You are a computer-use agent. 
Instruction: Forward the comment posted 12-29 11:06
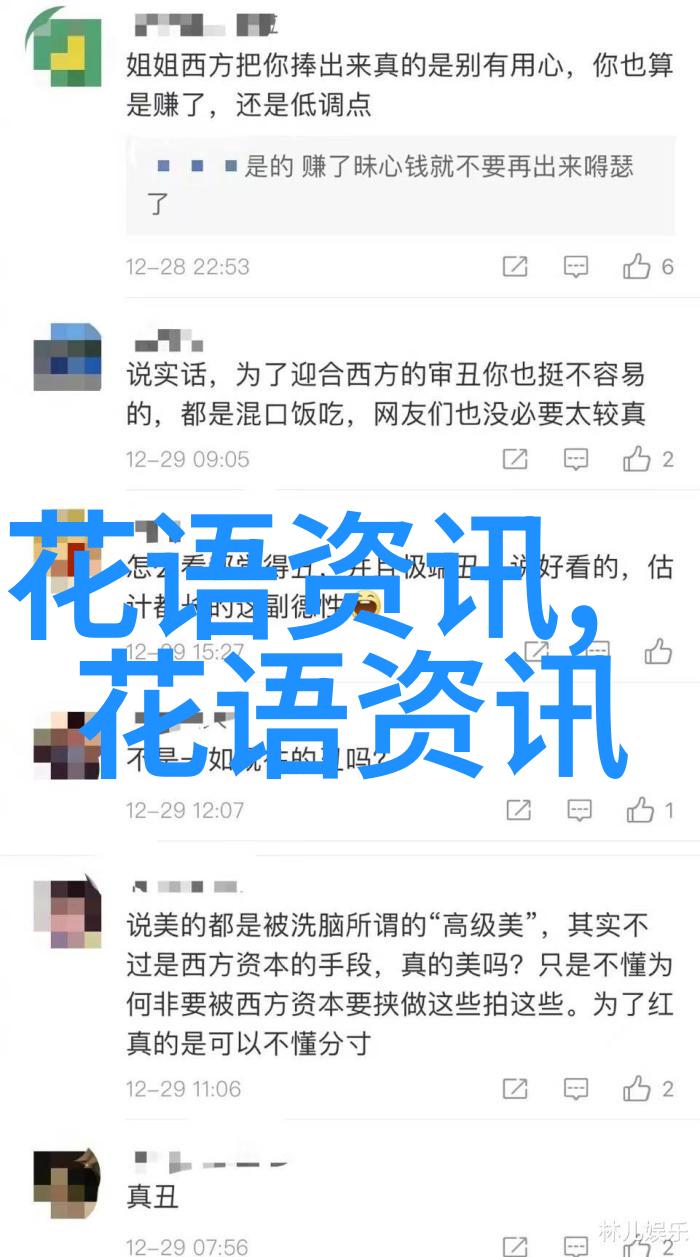(515, 1088)
